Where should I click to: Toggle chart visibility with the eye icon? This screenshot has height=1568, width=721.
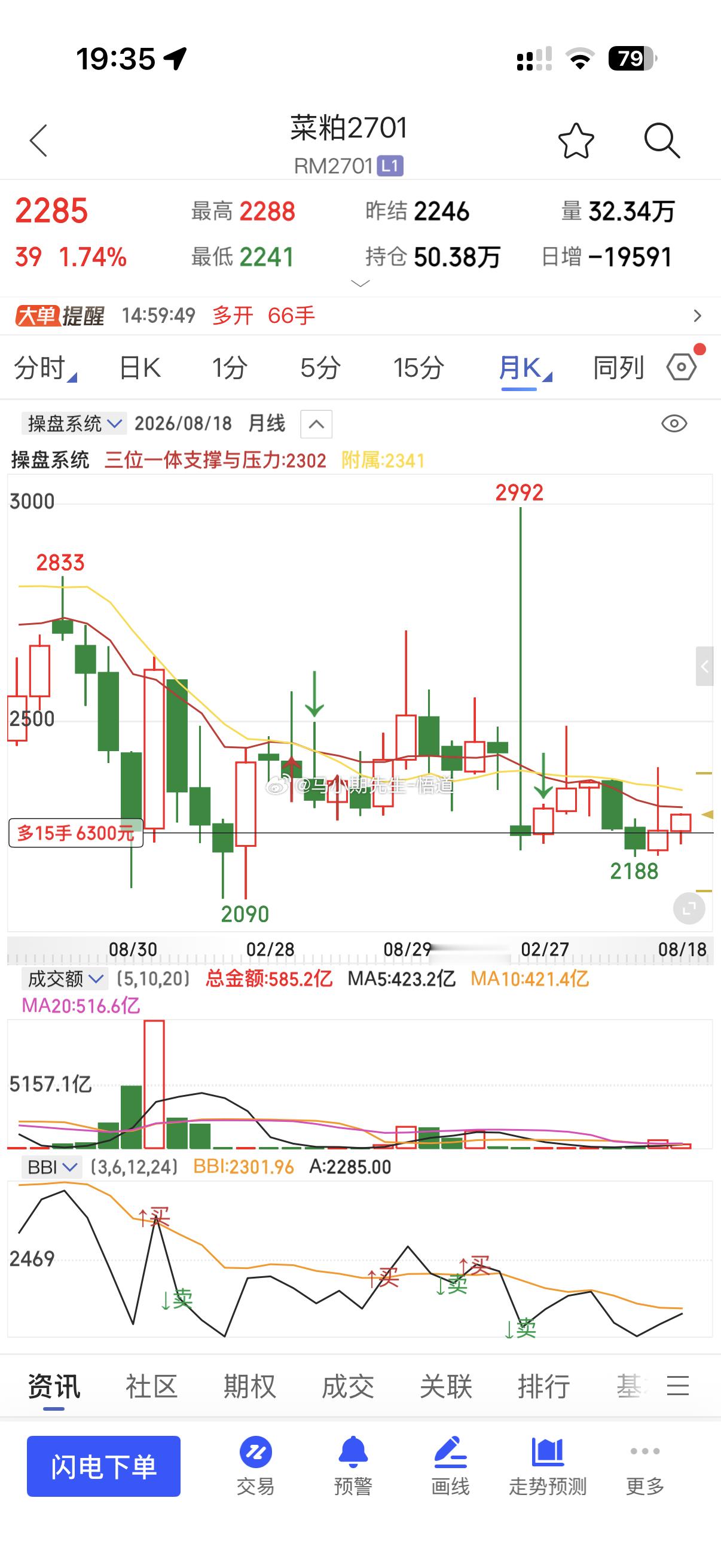tap(674, 423)
